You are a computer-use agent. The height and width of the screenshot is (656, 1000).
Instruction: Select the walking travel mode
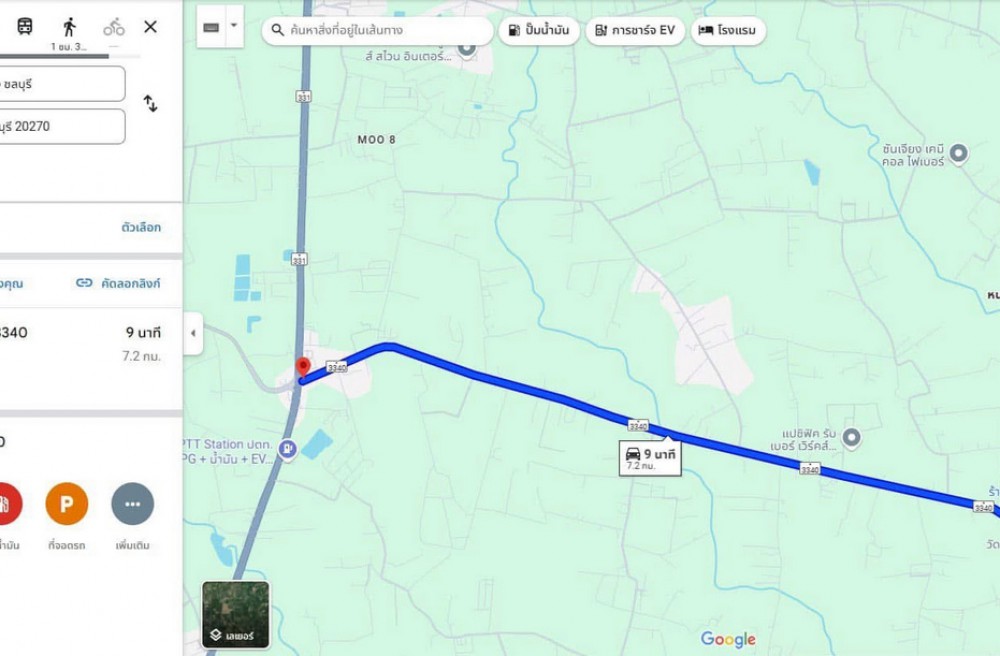pos(69,27)
